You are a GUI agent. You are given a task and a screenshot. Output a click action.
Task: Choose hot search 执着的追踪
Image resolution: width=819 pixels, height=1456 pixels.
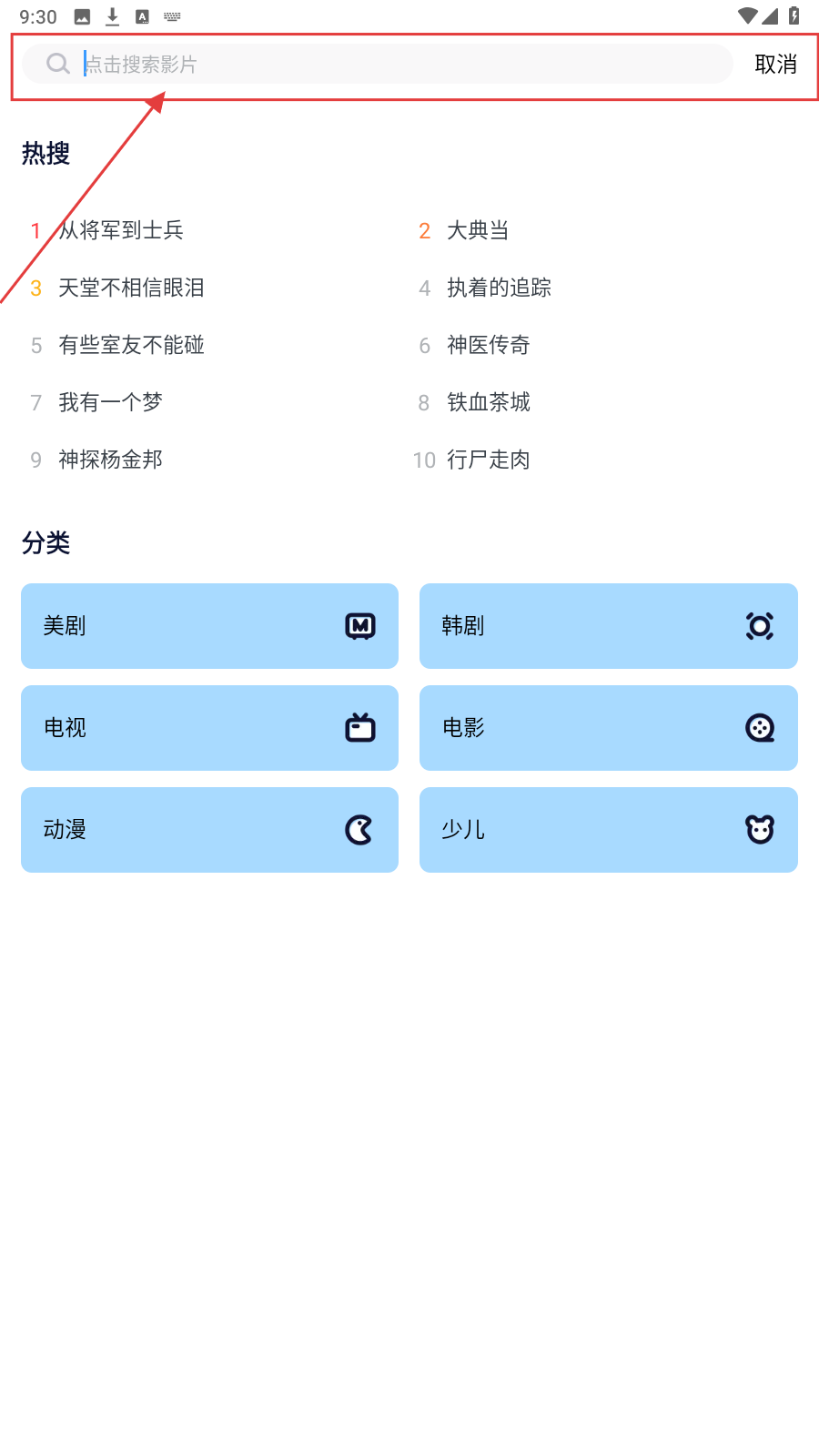pos(499,288)
